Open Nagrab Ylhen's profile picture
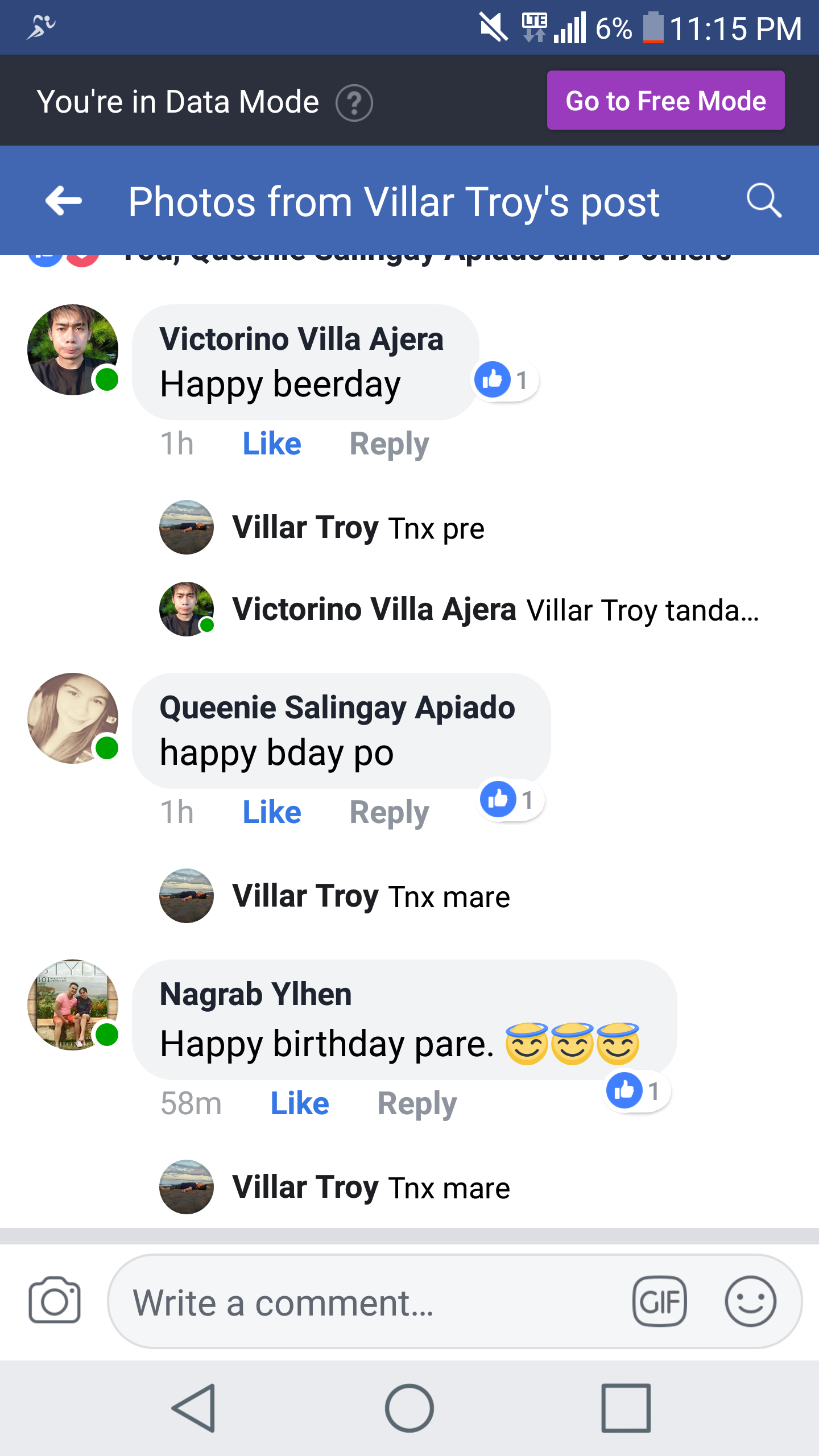 (x=73, y=1005)
